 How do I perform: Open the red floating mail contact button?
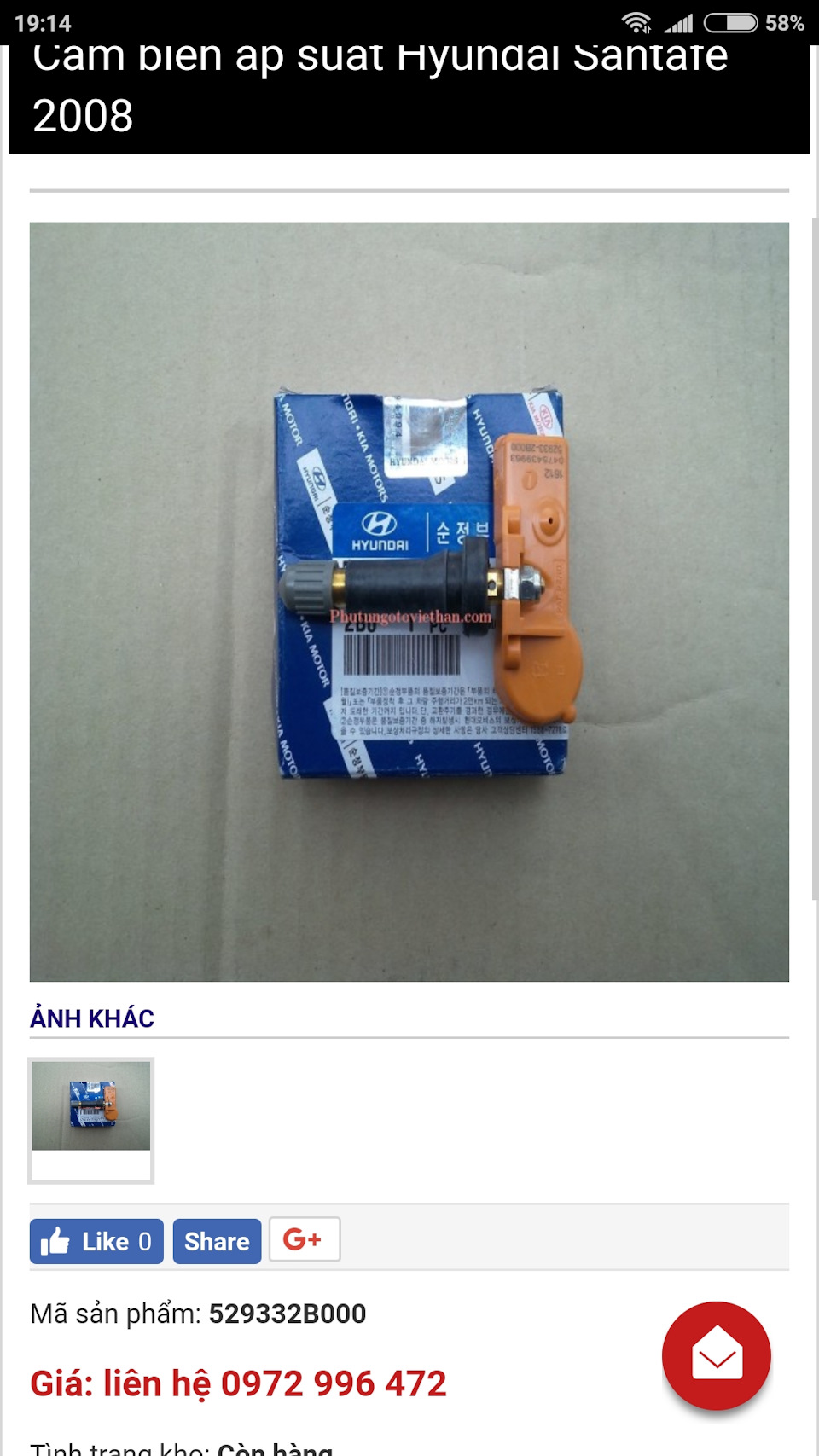pyautogui.click(x=716, y=1355)
